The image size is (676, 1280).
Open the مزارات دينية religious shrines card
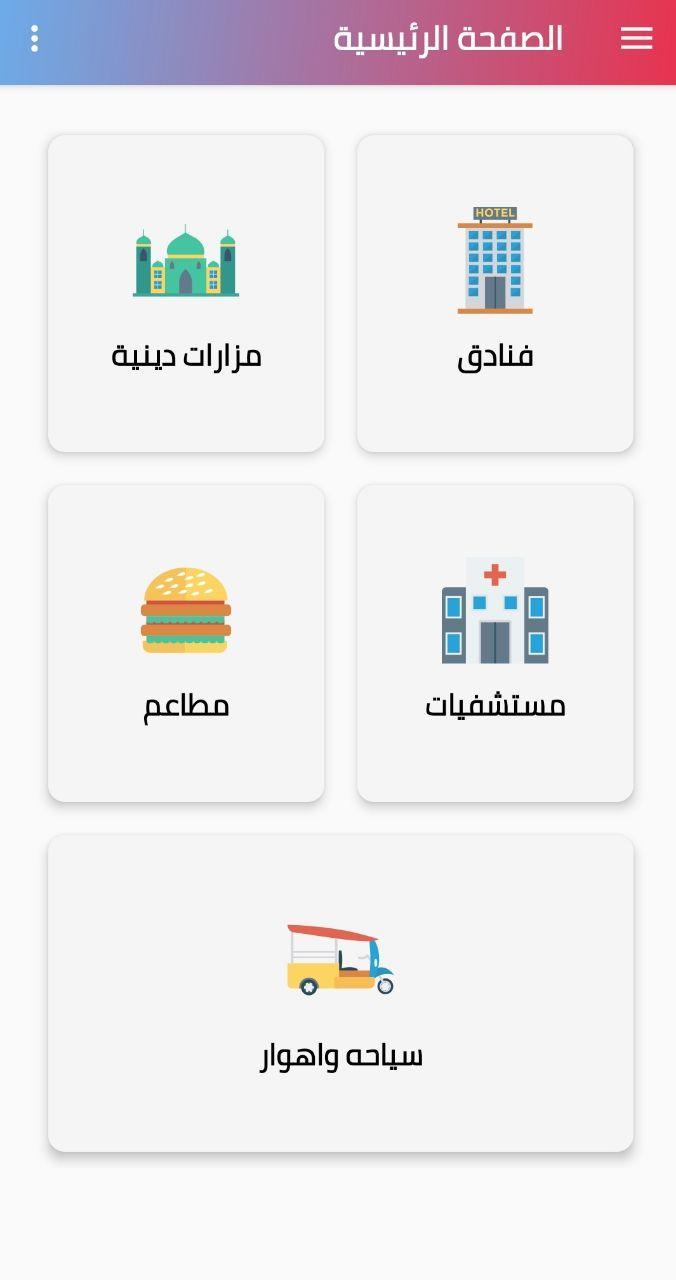(x=186, y=294)
